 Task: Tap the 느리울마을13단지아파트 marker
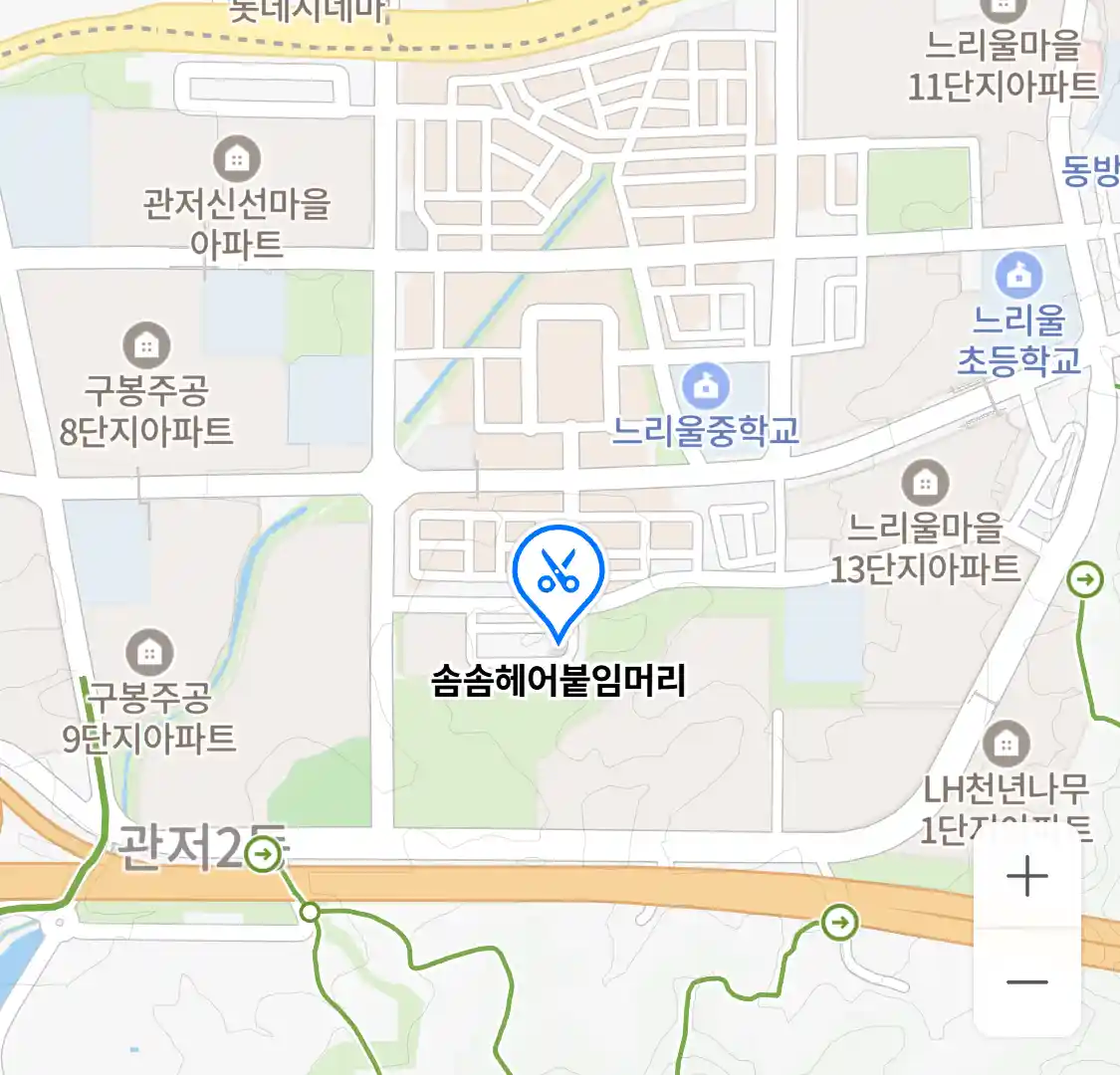[925, 484]
